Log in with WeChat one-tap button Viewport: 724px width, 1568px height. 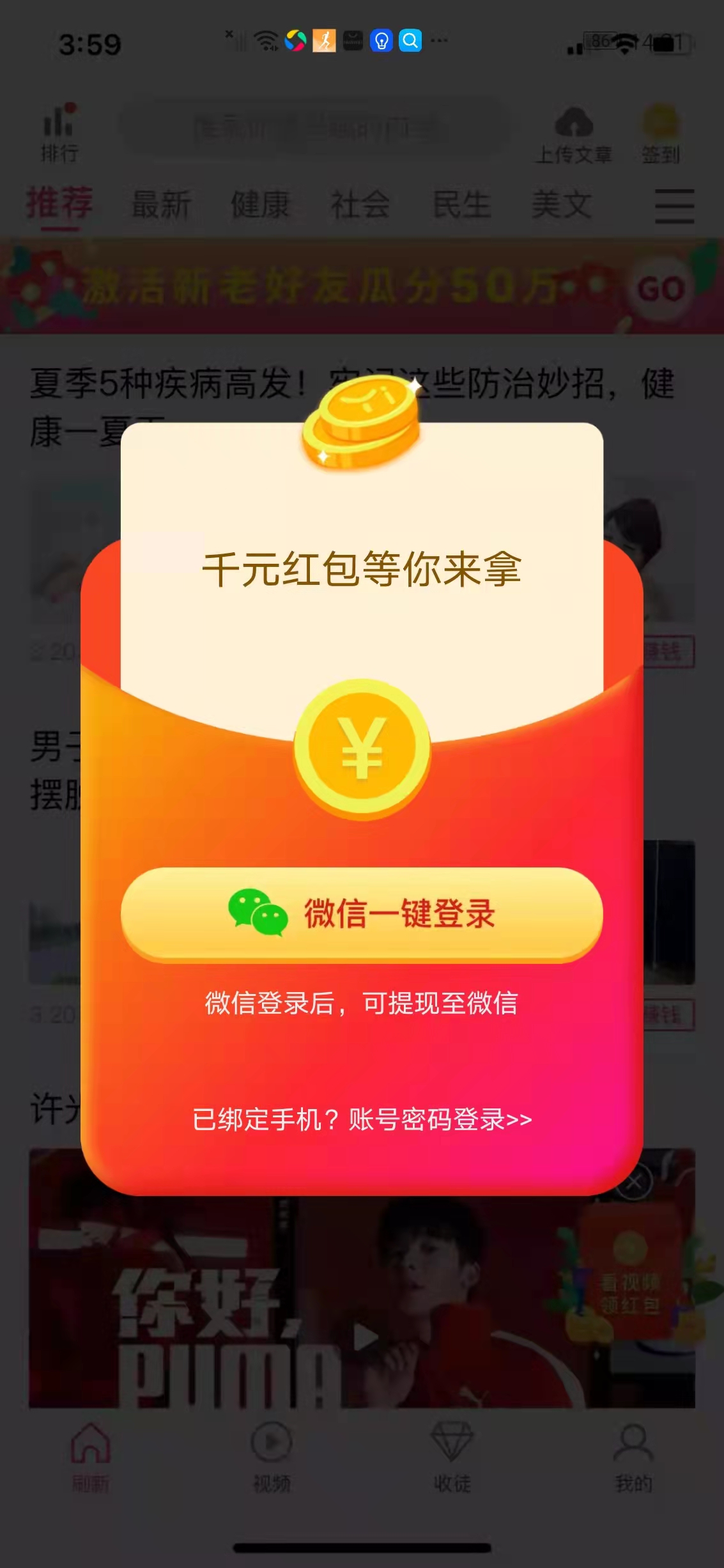click(x=362, y=913)
